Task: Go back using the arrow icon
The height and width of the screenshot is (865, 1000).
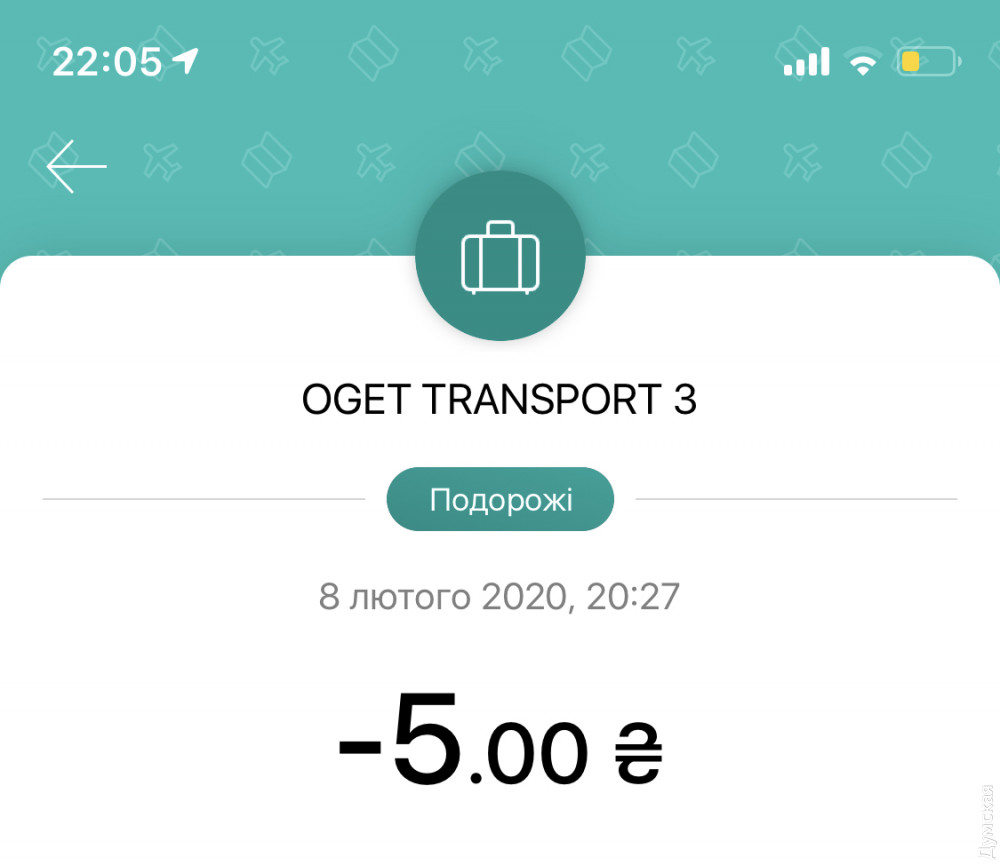Action: (76, 166)
